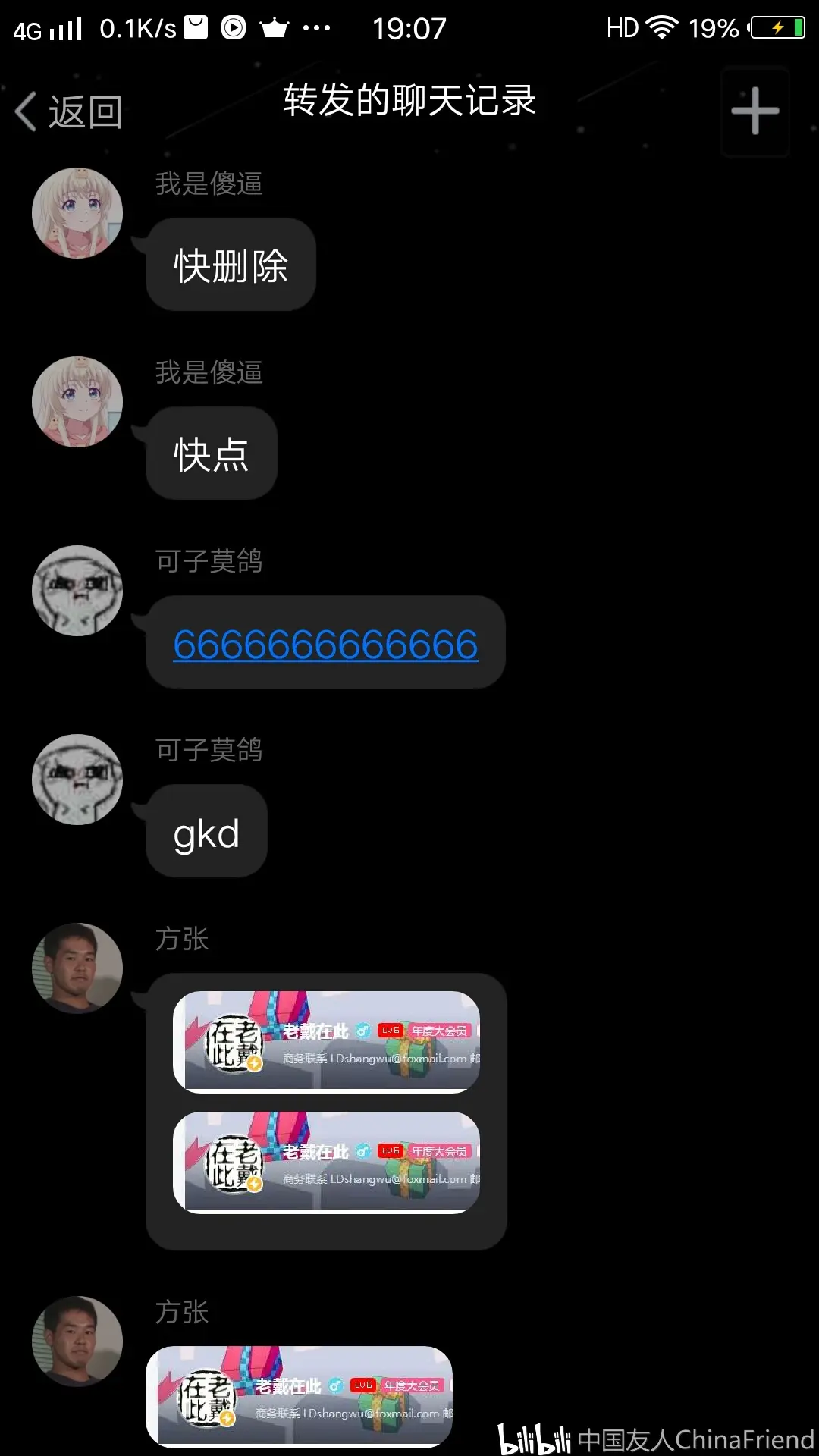The height and width of the screenshot is (1456, 819).
Task: Open the image in 方张's last message
Action: pyautogui.click(x=300, y=1396)
